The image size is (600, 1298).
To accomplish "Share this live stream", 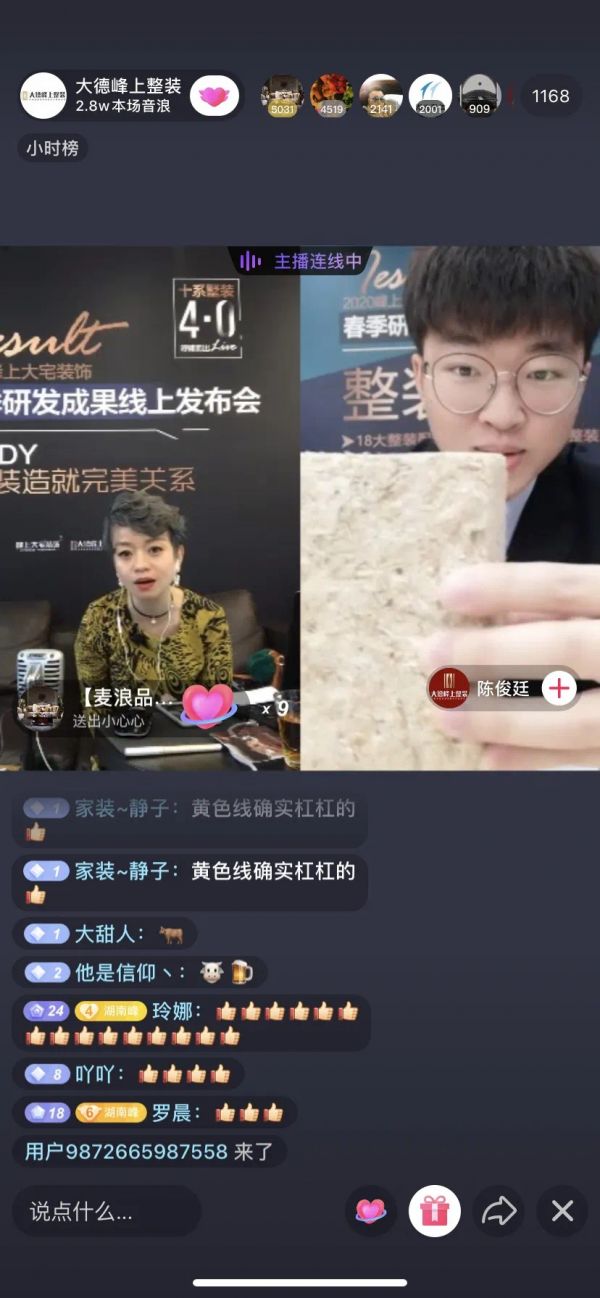I will click(498, 1211).
